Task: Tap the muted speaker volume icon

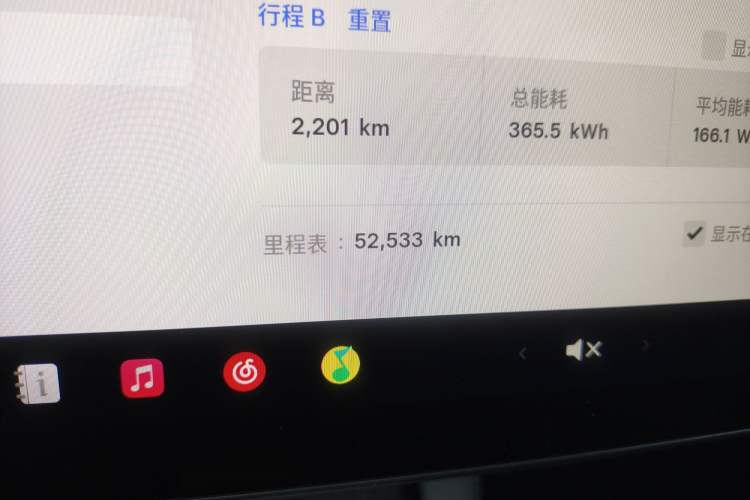Action: (x=583, y=350)
